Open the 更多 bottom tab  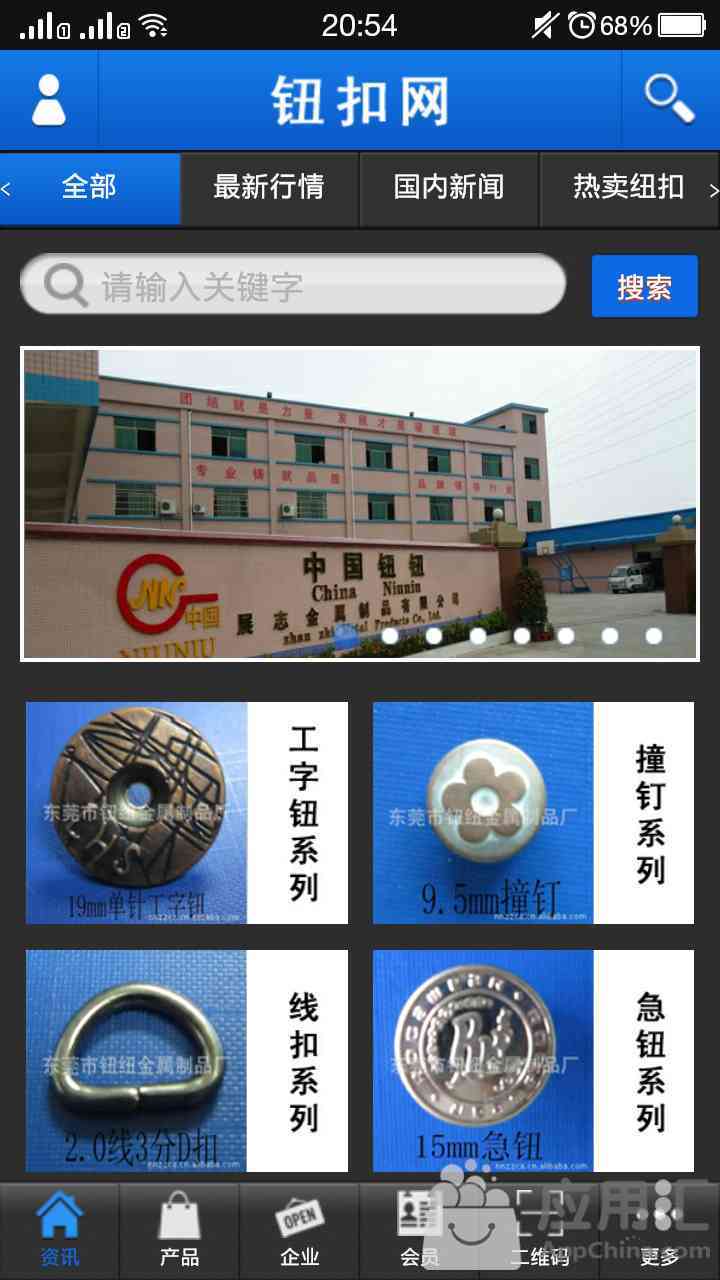pyautogui.click(x=660, y=1232)
